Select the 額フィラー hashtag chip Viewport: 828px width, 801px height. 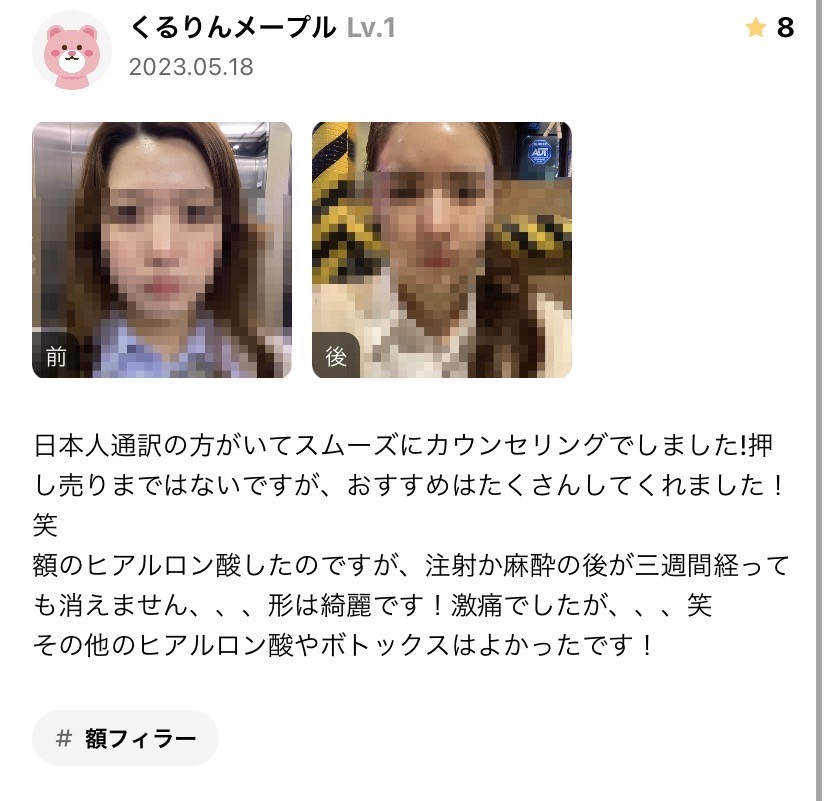click(125, 738)
